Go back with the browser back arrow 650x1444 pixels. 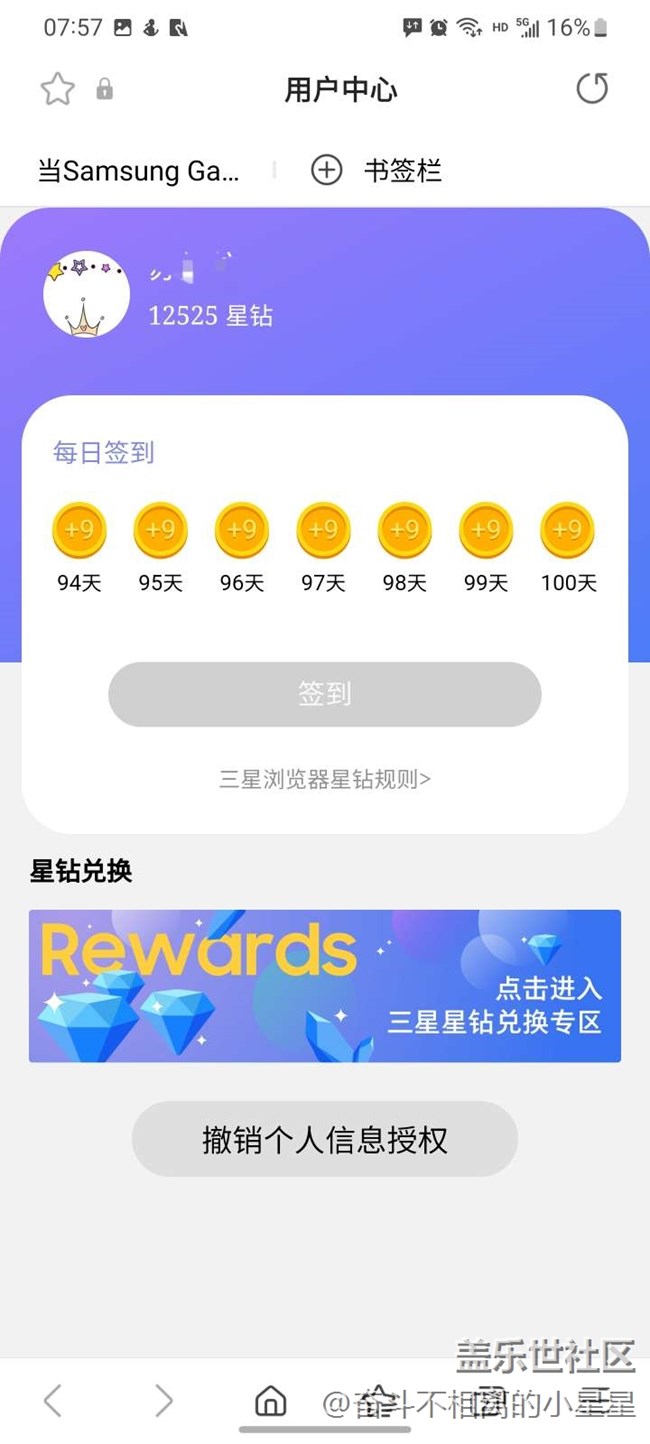(53, 1400)
